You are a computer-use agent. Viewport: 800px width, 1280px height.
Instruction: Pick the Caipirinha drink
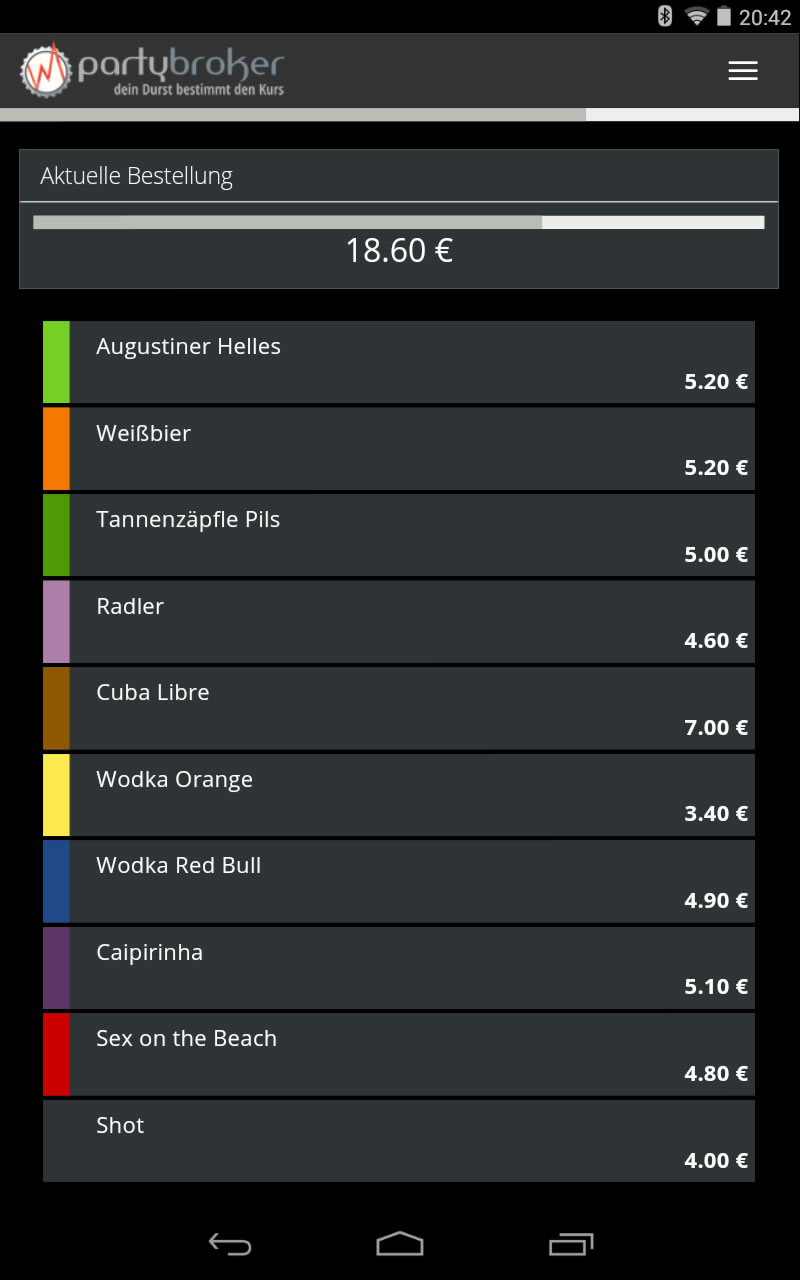tap(398, 968)
